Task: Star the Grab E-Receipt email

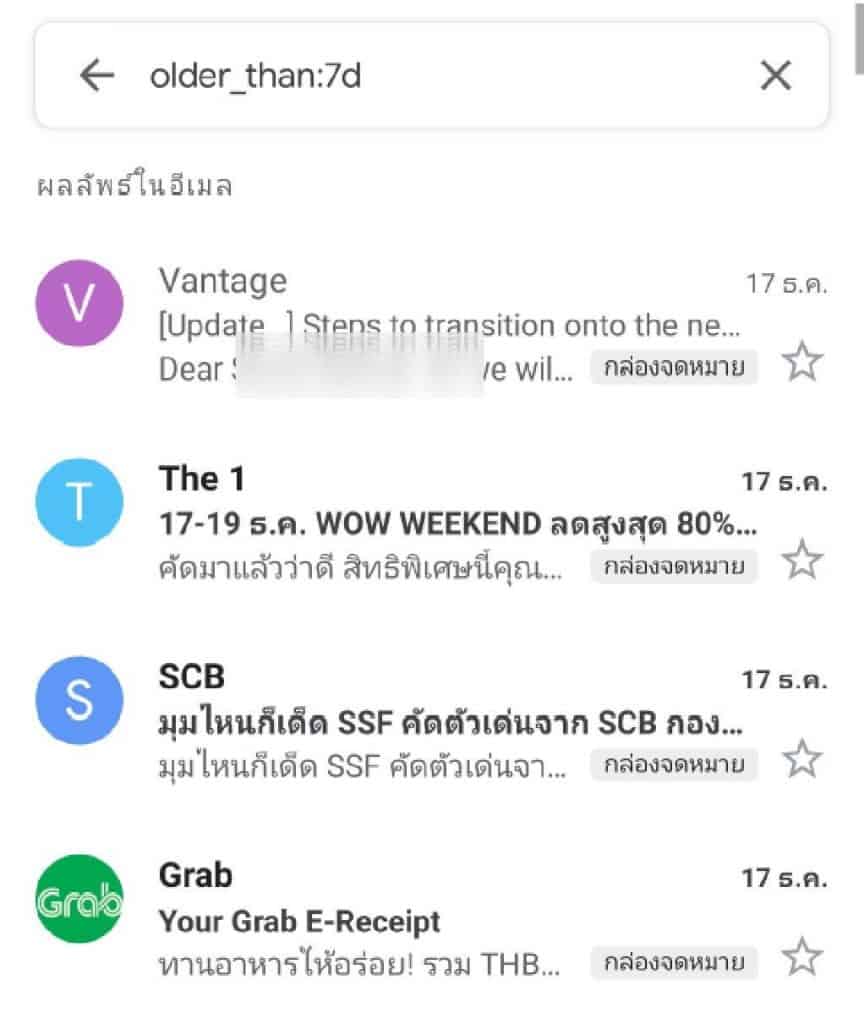Action: (x=802, y=958)
